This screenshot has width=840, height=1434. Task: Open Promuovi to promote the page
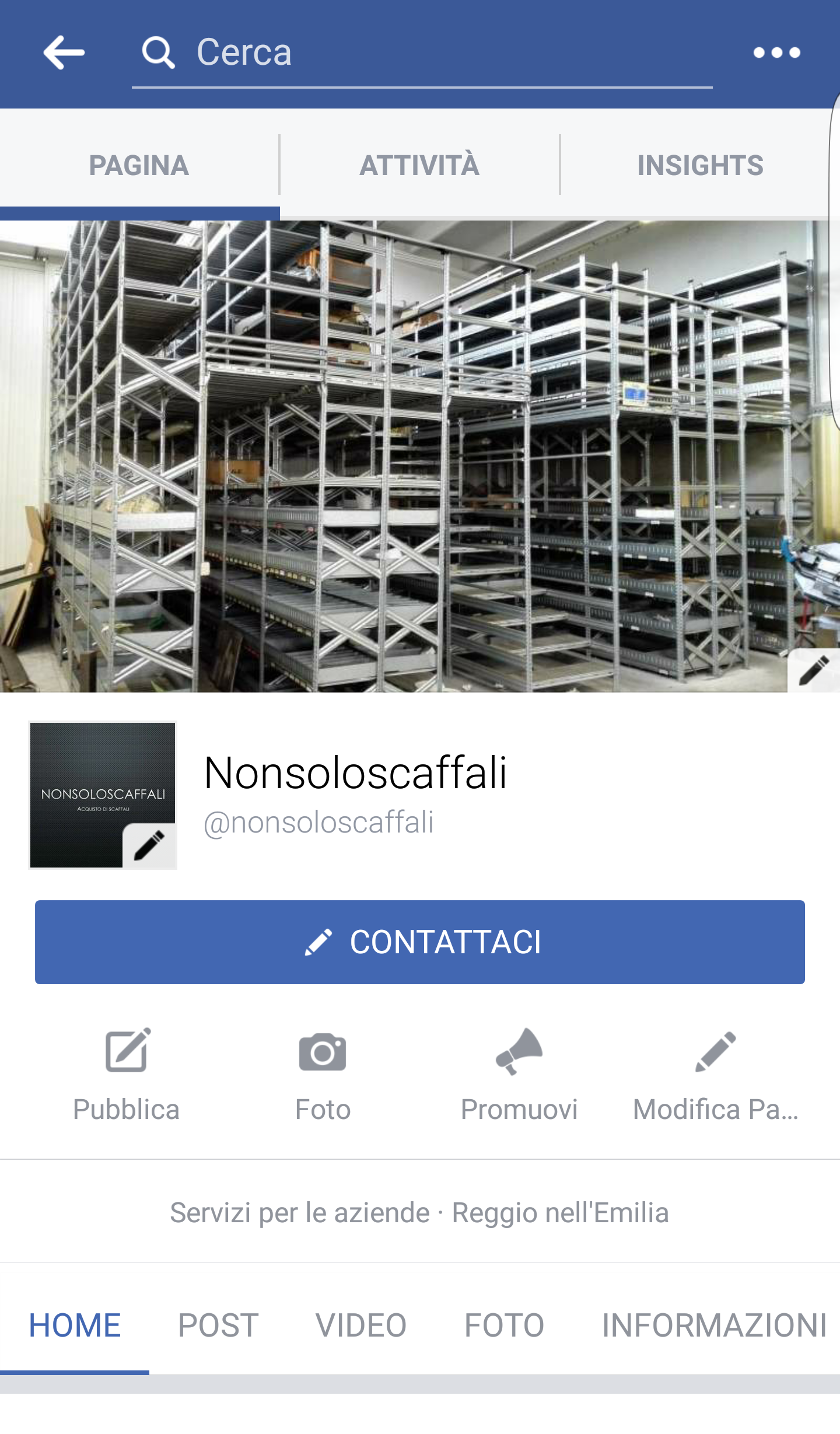(x=519, y=1075)
